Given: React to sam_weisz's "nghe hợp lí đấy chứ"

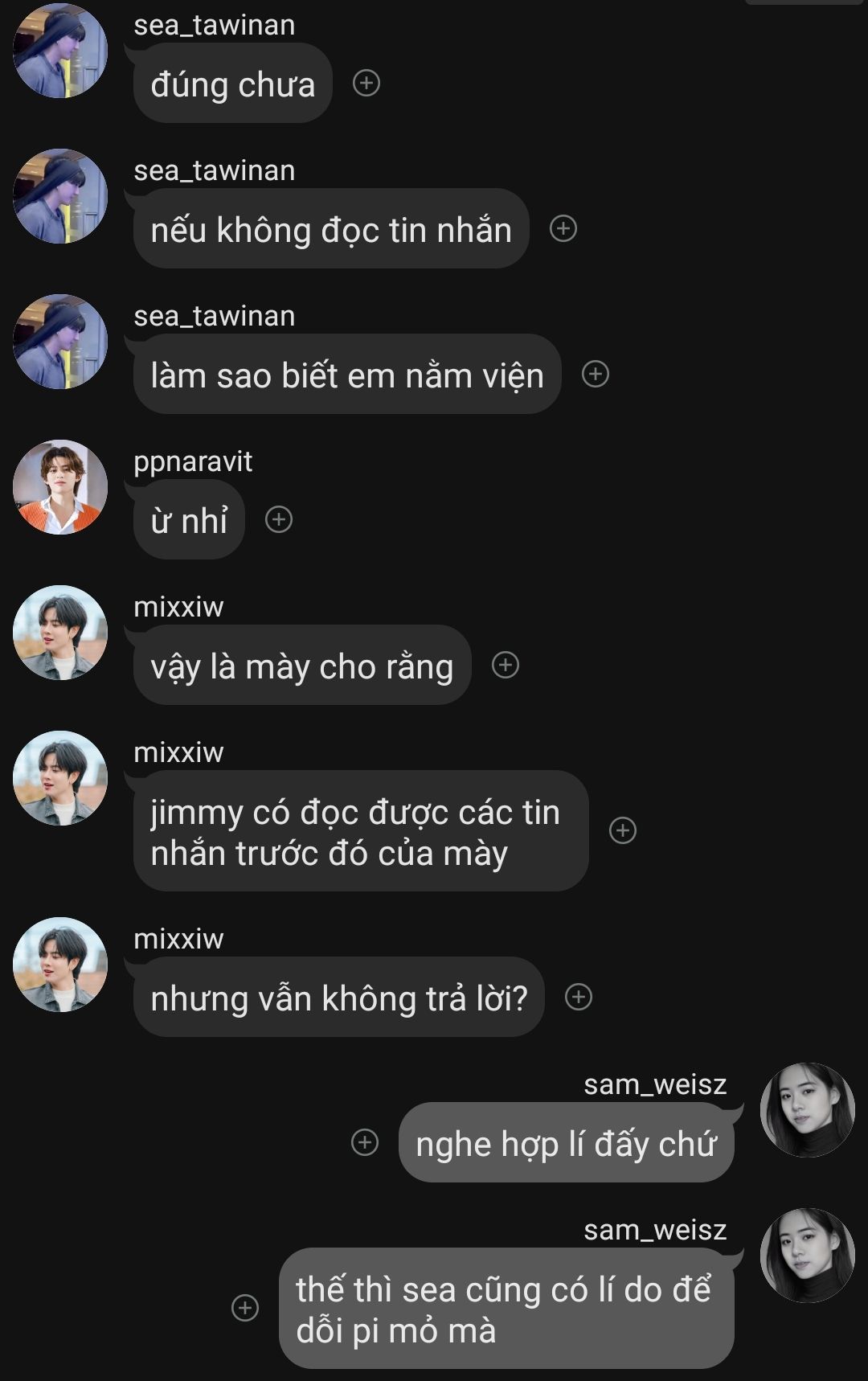Looking at the screenshot, I should click(365, 1142).
